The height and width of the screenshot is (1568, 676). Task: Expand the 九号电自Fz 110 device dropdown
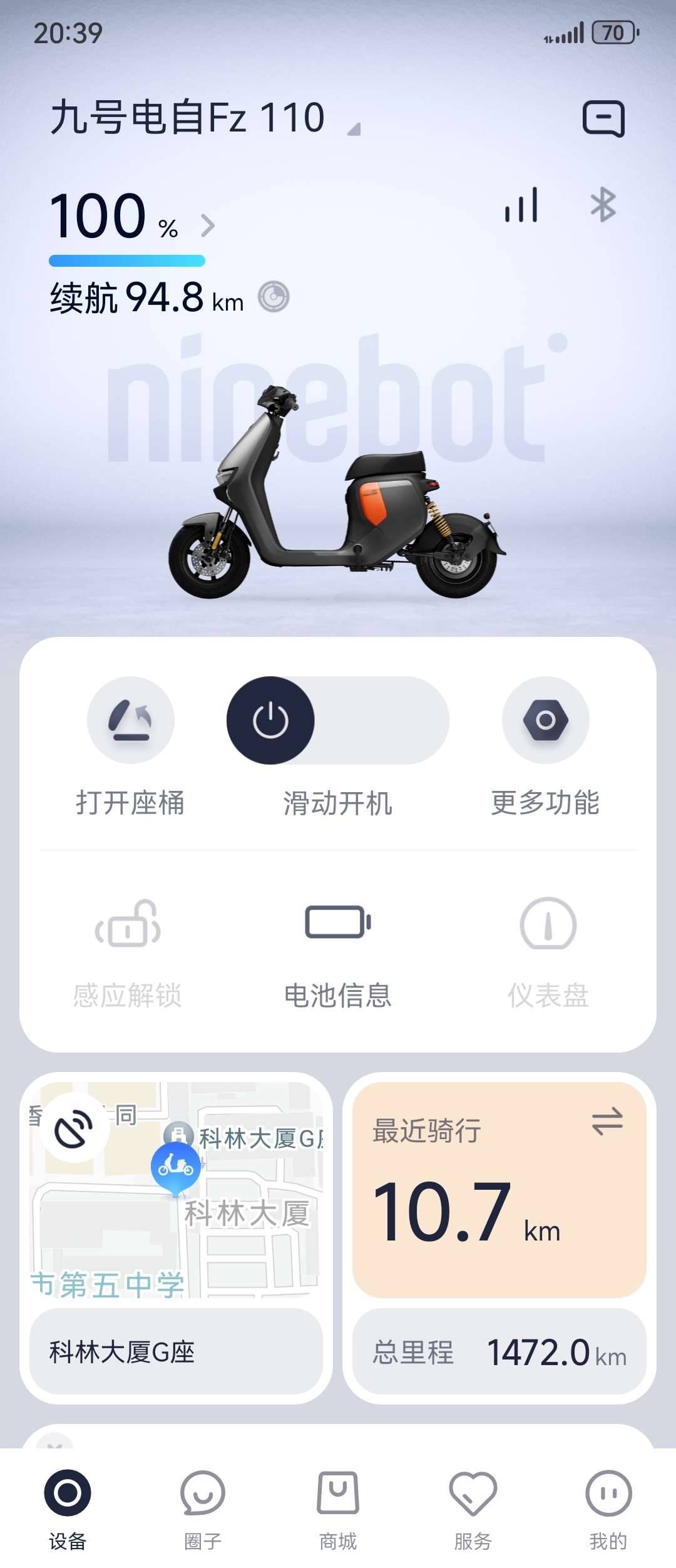354,129
